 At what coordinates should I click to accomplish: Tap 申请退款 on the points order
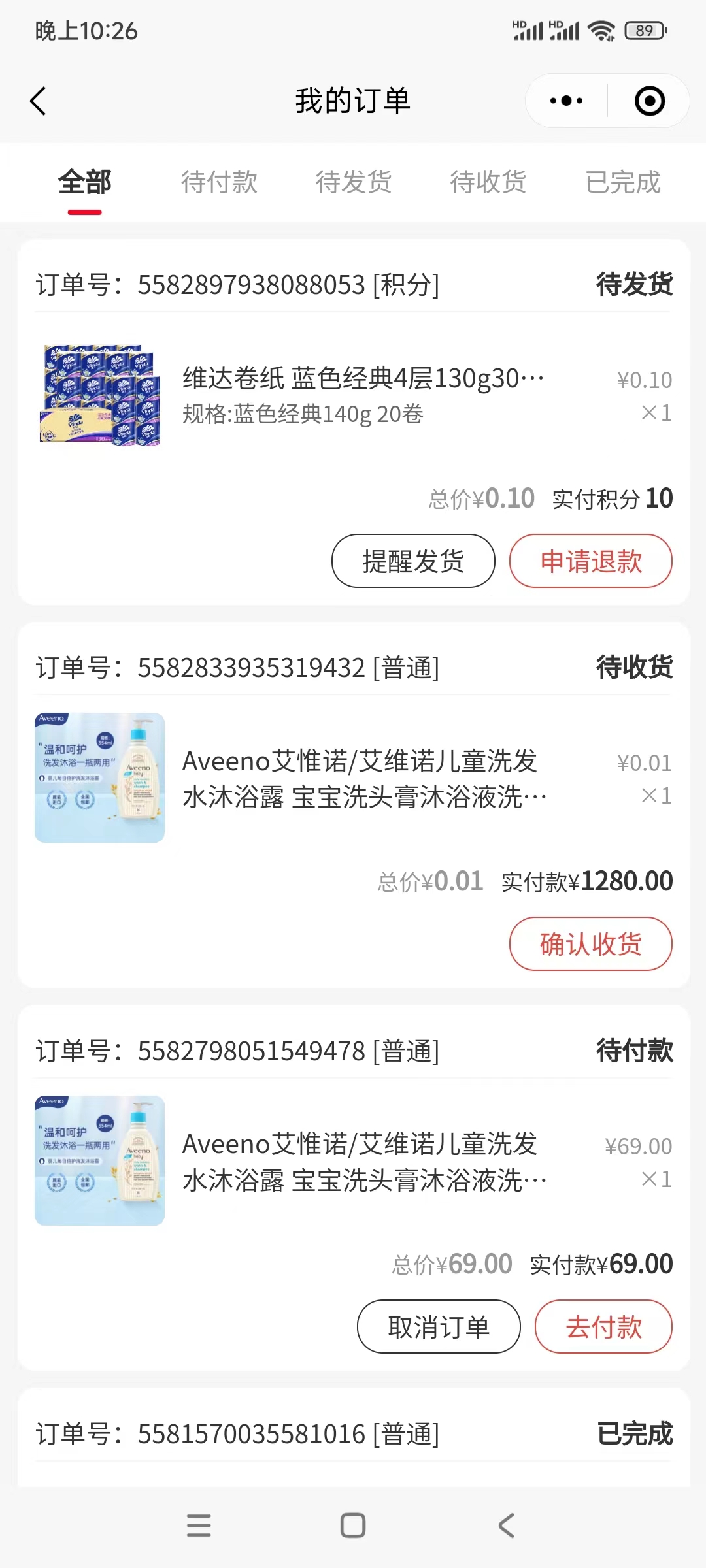pos(591,561)
